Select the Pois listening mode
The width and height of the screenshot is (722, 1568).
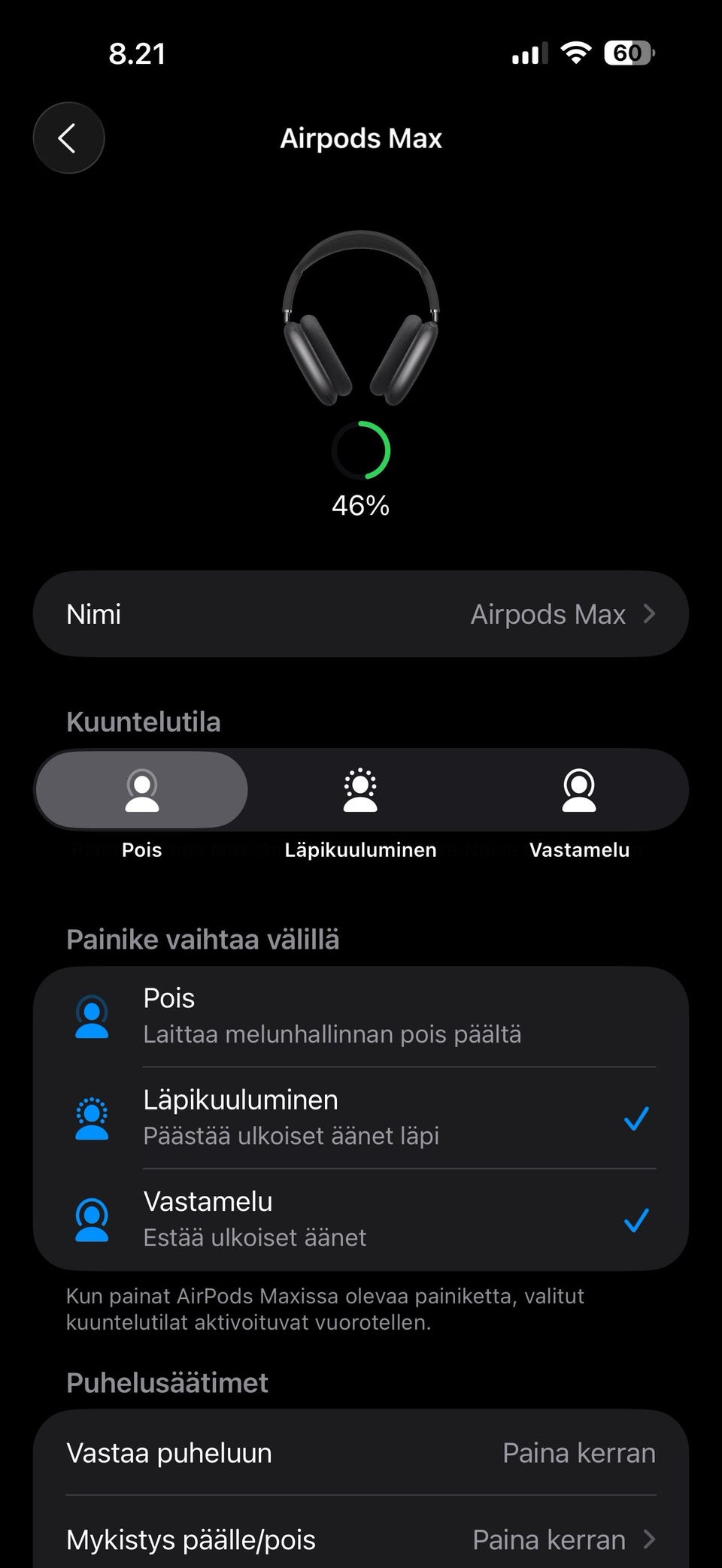142,791
